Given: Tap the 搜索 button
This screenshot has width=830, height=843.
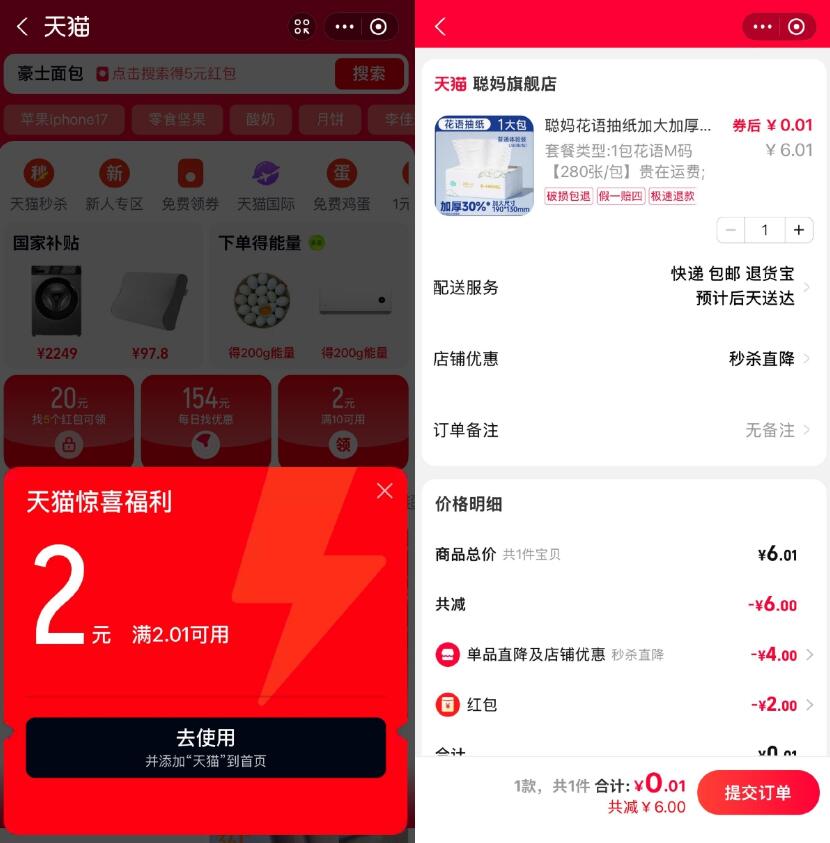Looking at the screenshot, I should 368,74.
